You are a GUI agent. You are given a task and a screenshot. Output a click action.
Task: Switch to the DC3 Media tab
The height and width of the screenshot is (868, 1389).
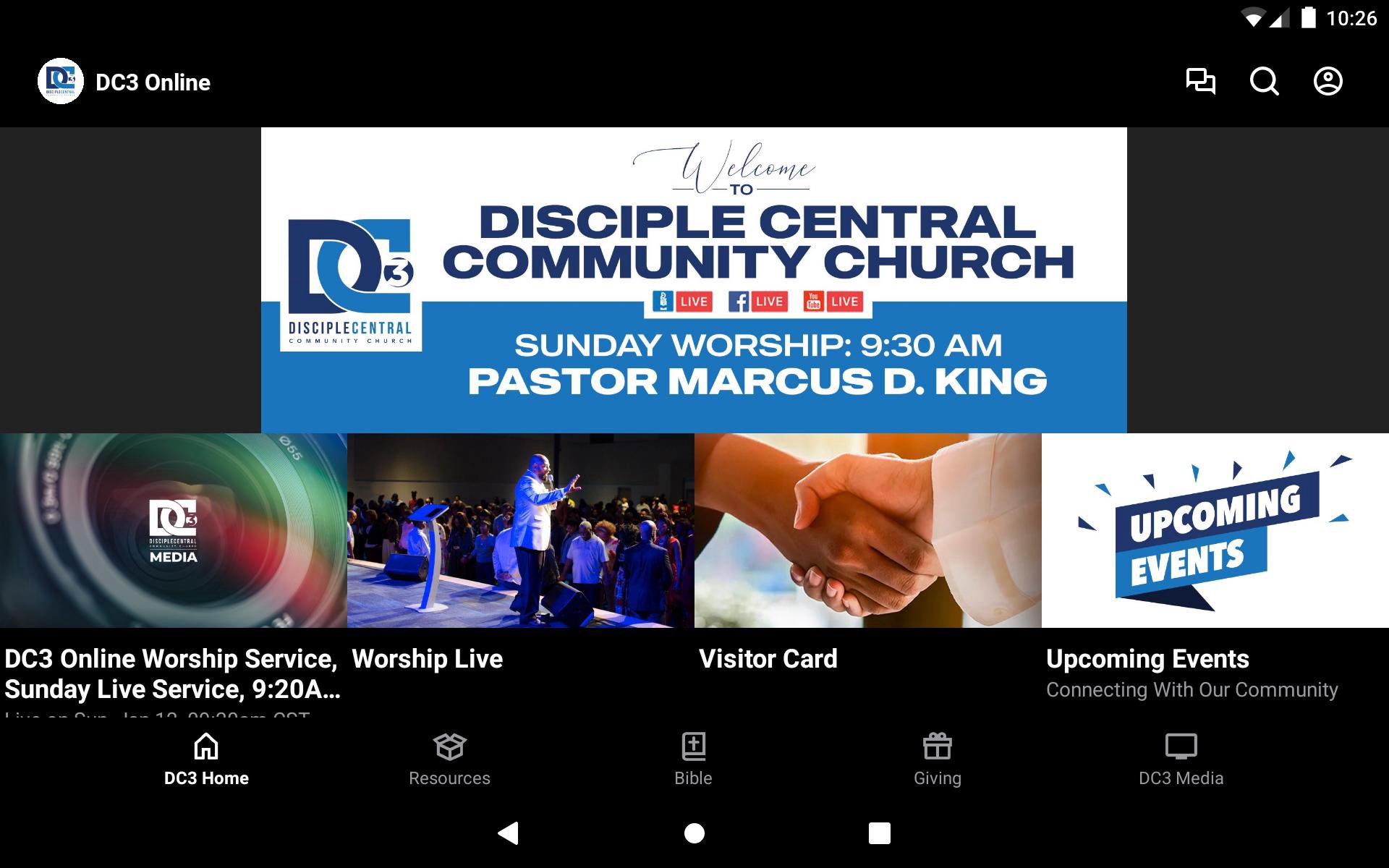coord(1181,759)
